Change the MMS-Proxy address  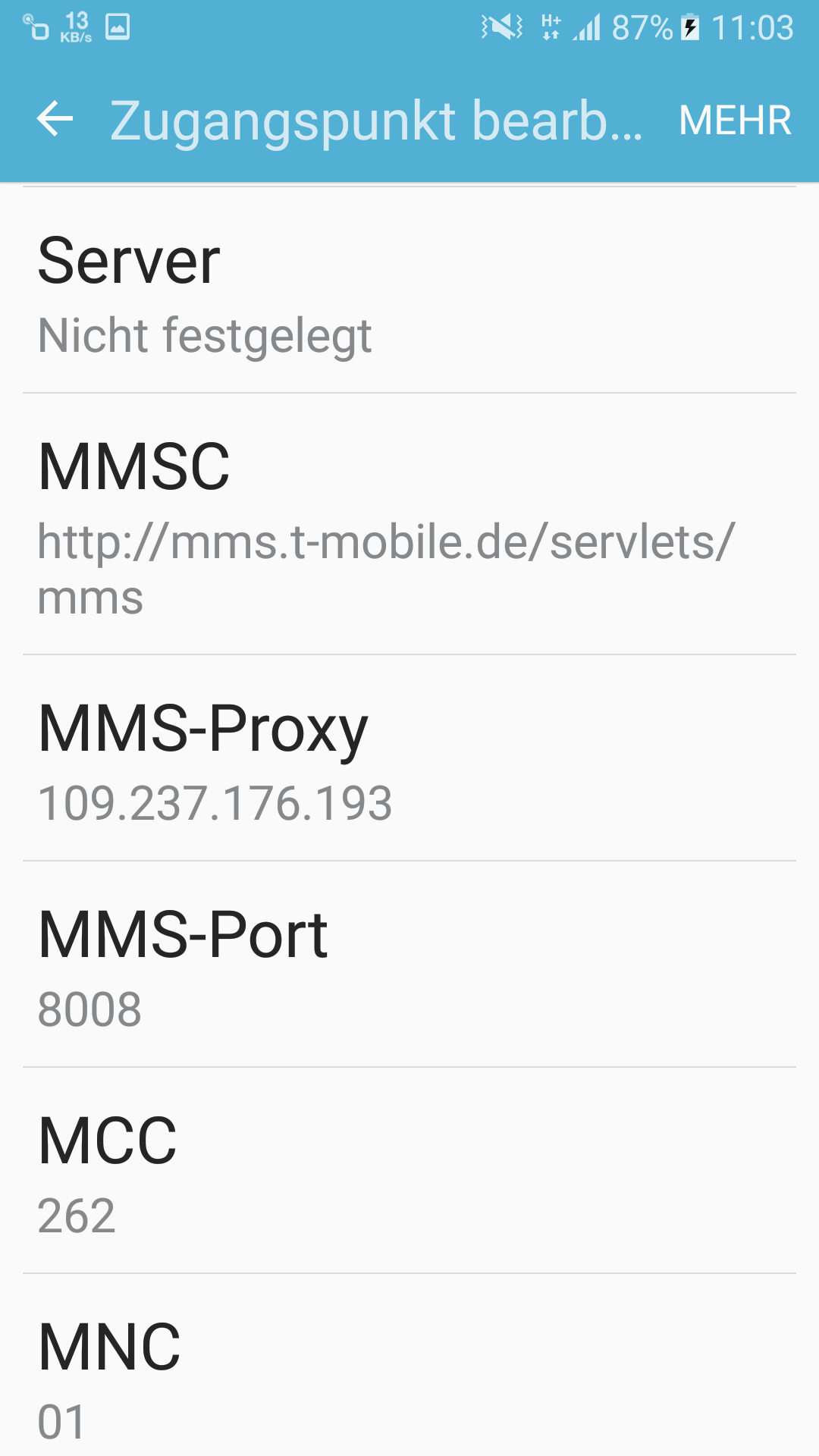click(x=409, y=758)
